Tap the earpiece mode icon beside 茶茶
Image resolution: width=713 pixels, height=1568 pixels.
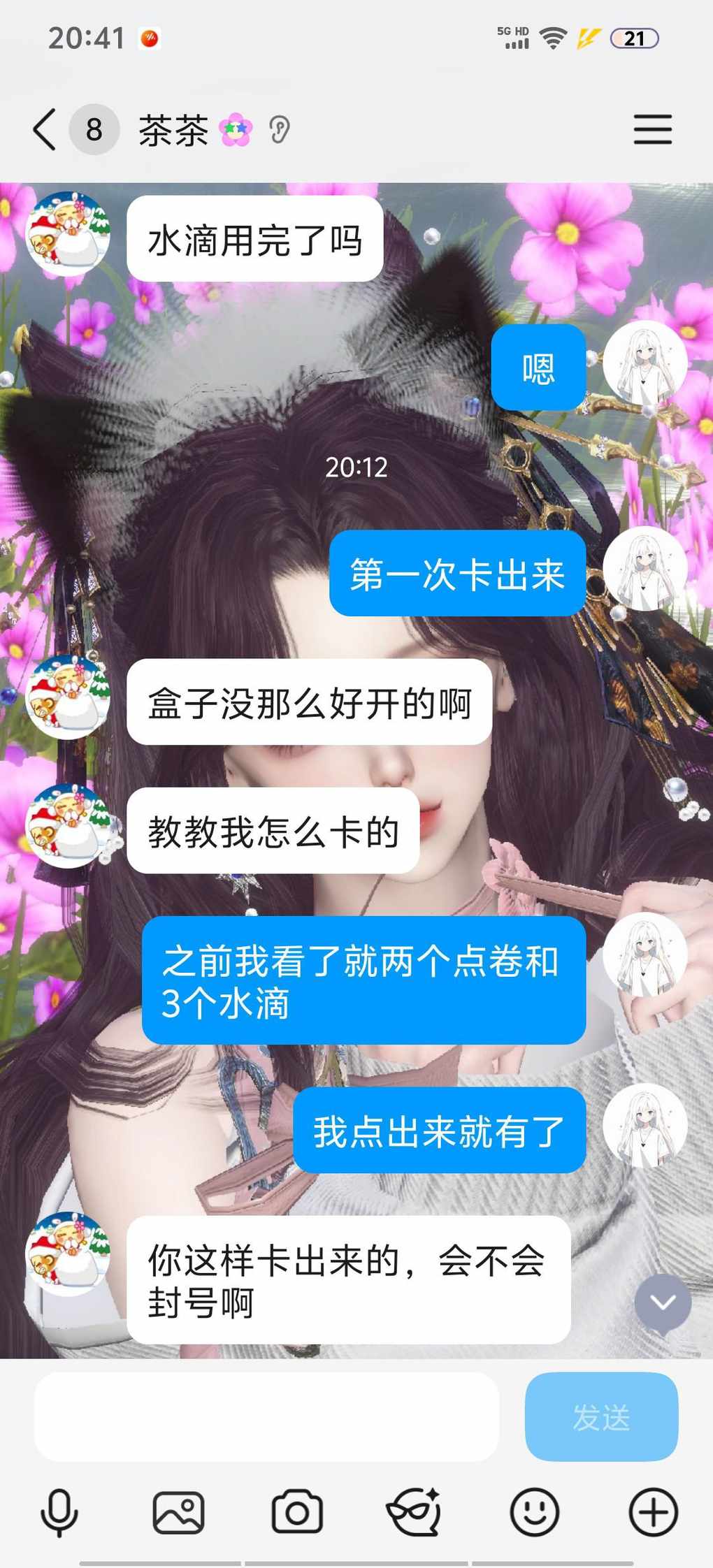279,130
